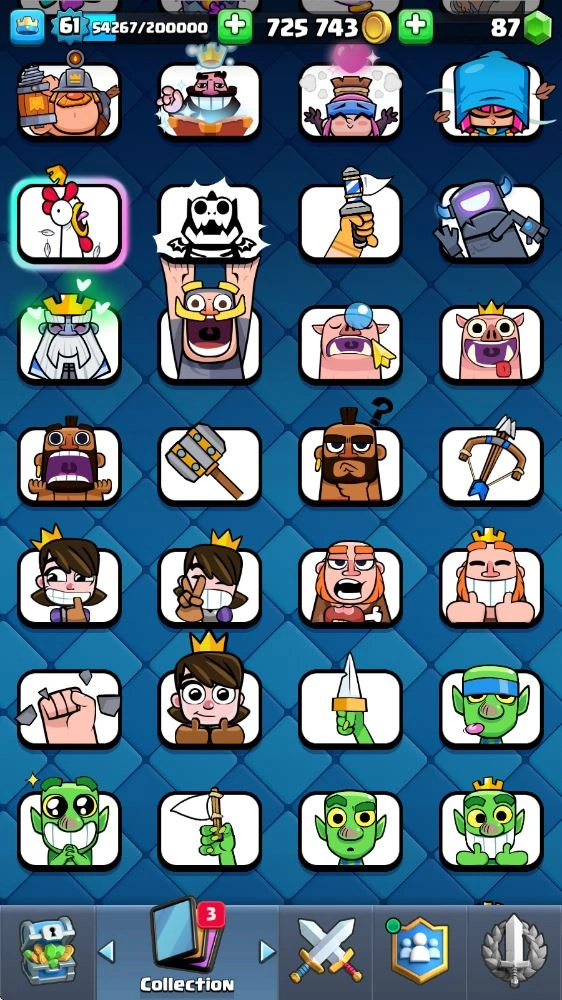Pick the goblin with blue headband emote

coord(491,707)
